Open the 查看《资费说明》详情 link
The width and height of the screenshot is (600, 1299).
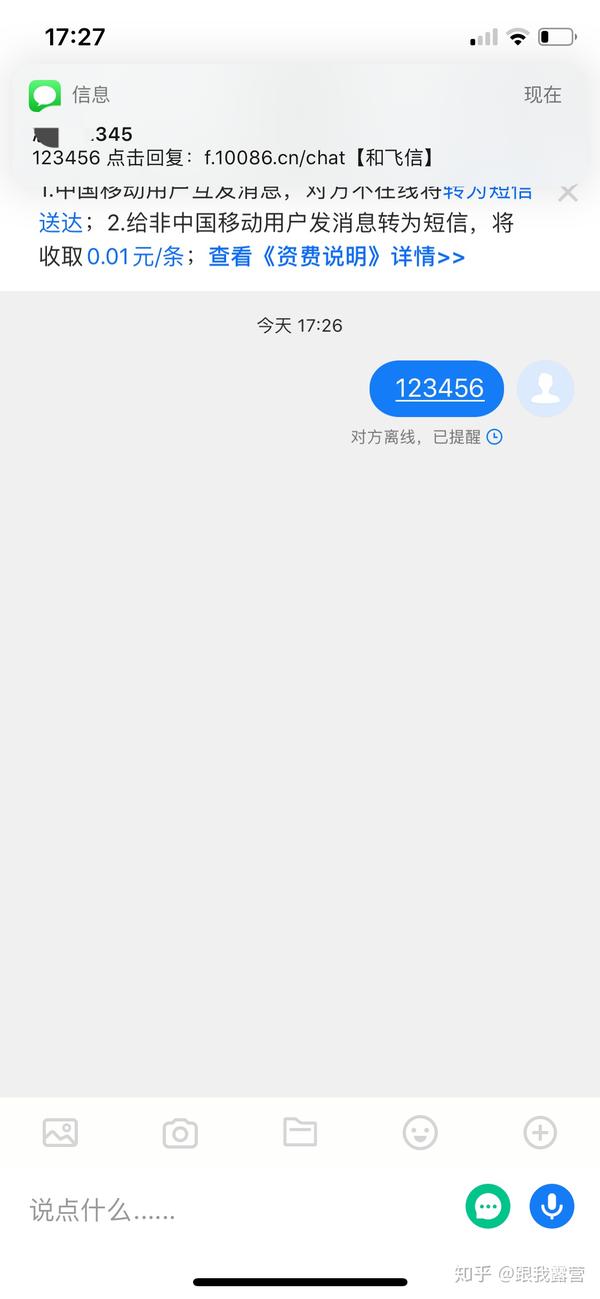click(x=336, y=256)
